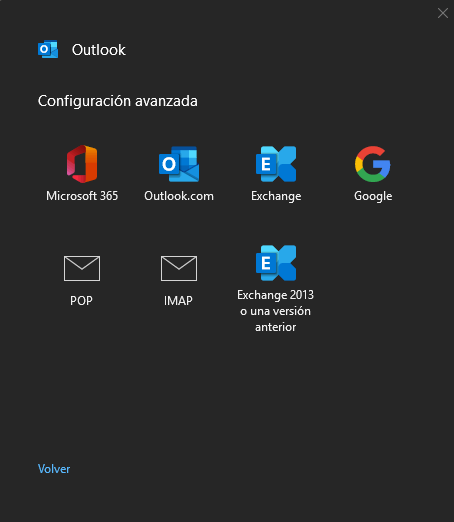Image resolution: width=454 pixels, height=522 pixels.
Task: Choose Outlook.com as account type
Action: (179, 174)
